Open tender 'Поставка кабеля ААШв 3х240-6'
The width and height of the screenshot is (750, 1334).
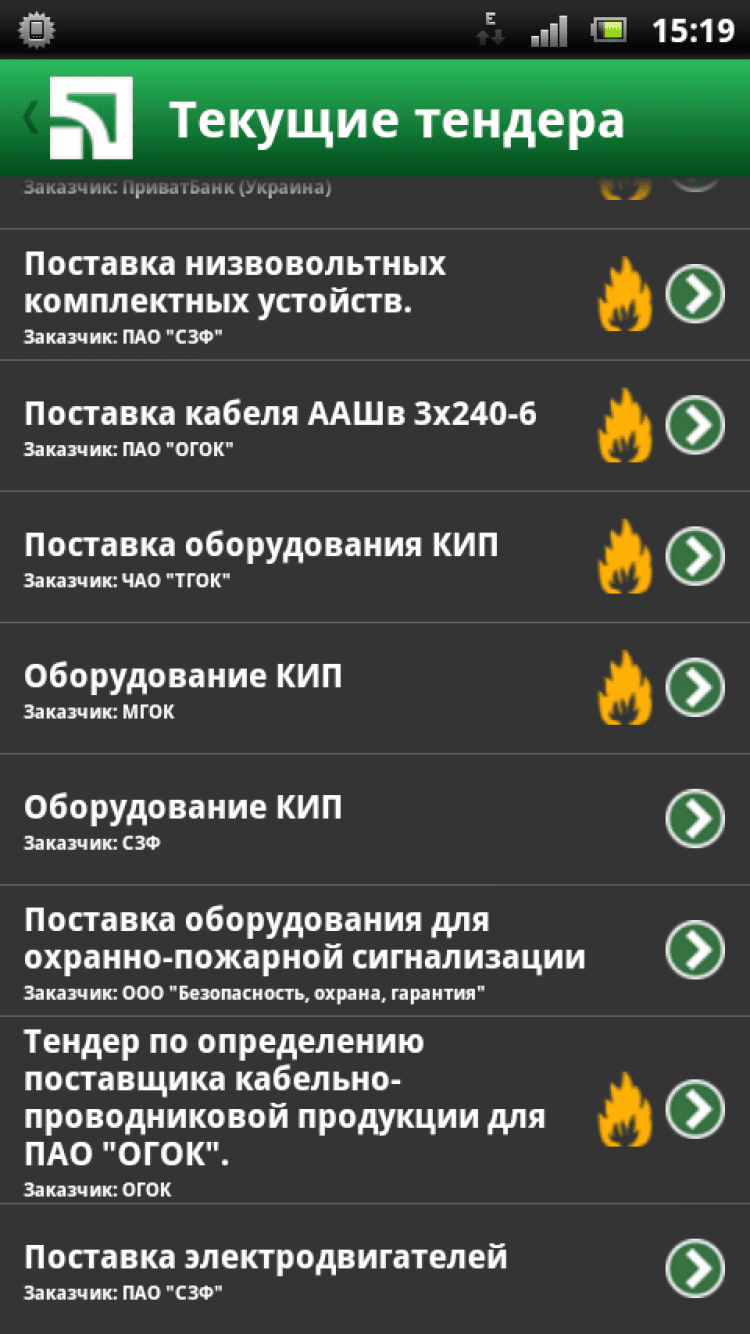pos(694,425)
